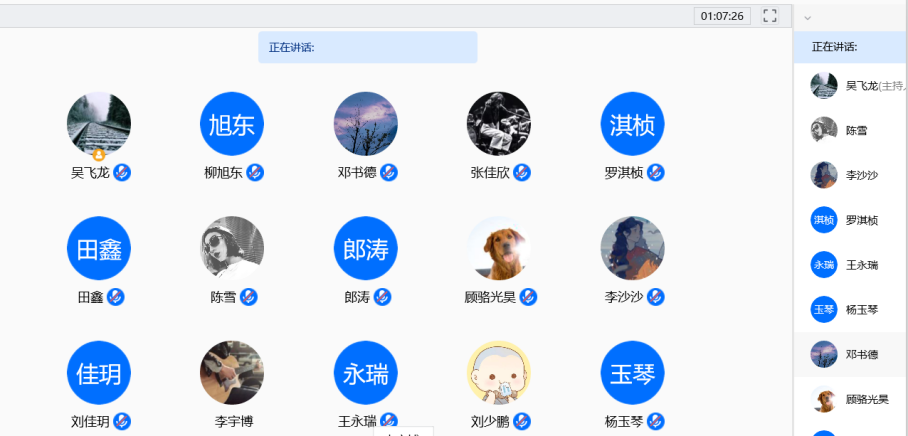Image resolution: width=908 pixels, height=436 pixels.
Task: Enter full screen mode
Action: coord(770,16)
